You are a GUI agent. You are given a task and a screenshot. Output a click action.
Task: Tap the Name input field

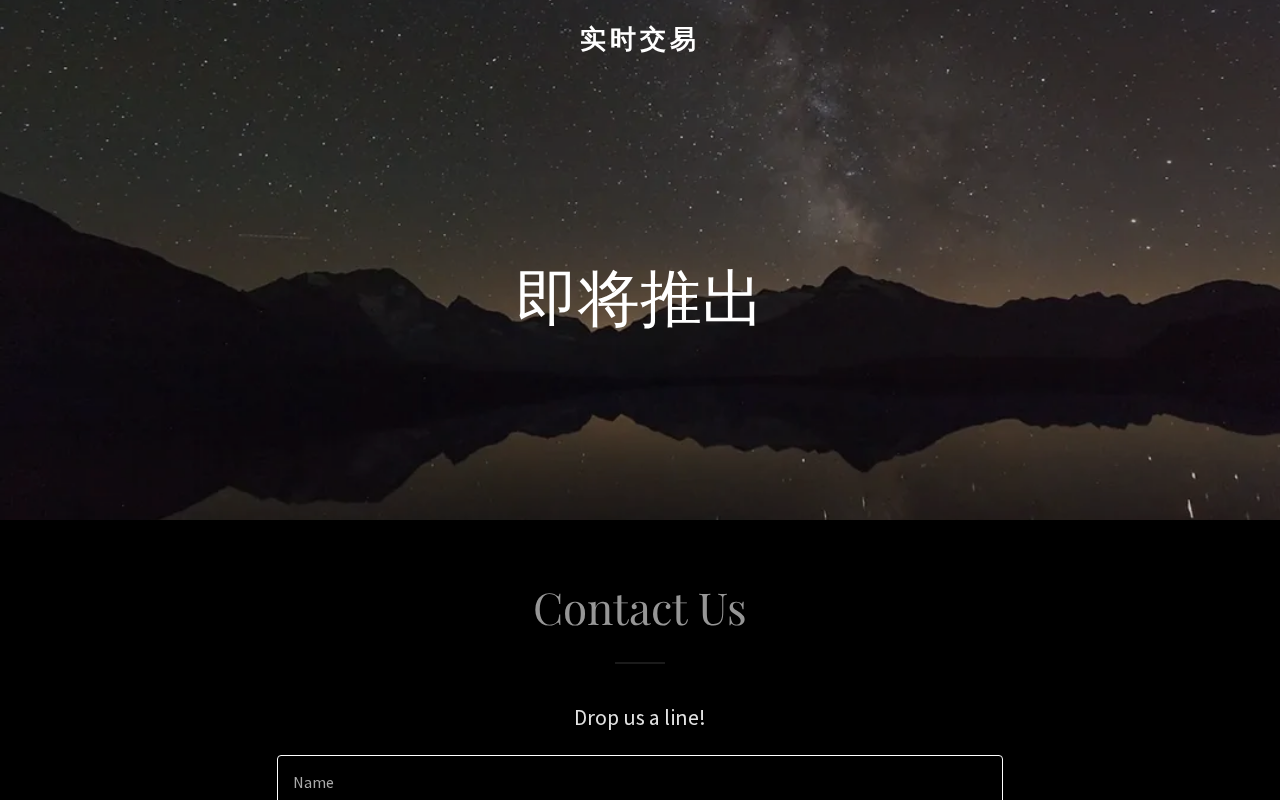pyautogui.click(x=640, y=781)
